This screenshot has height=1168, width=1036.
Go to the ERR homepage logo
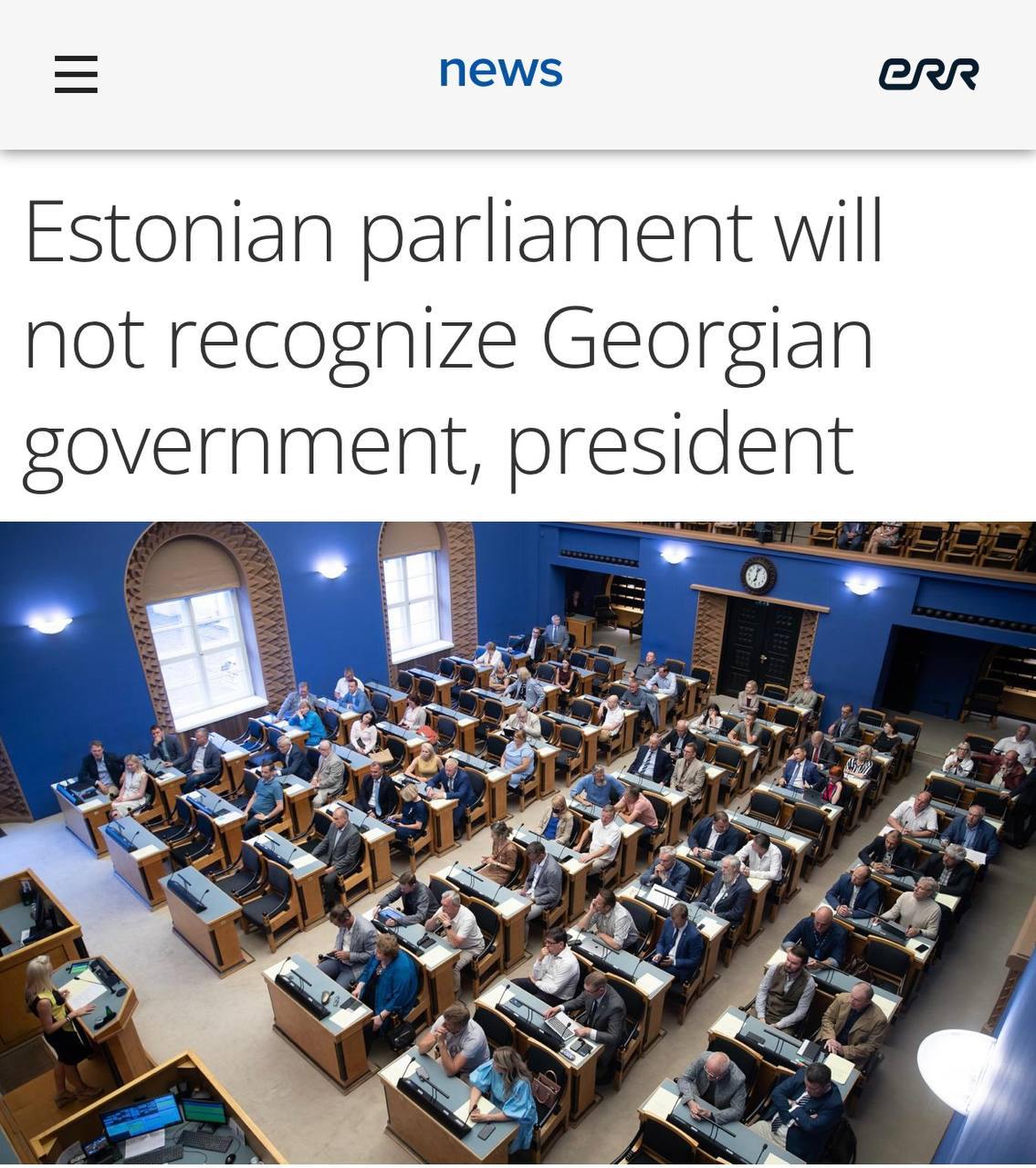tap(927, 74)
